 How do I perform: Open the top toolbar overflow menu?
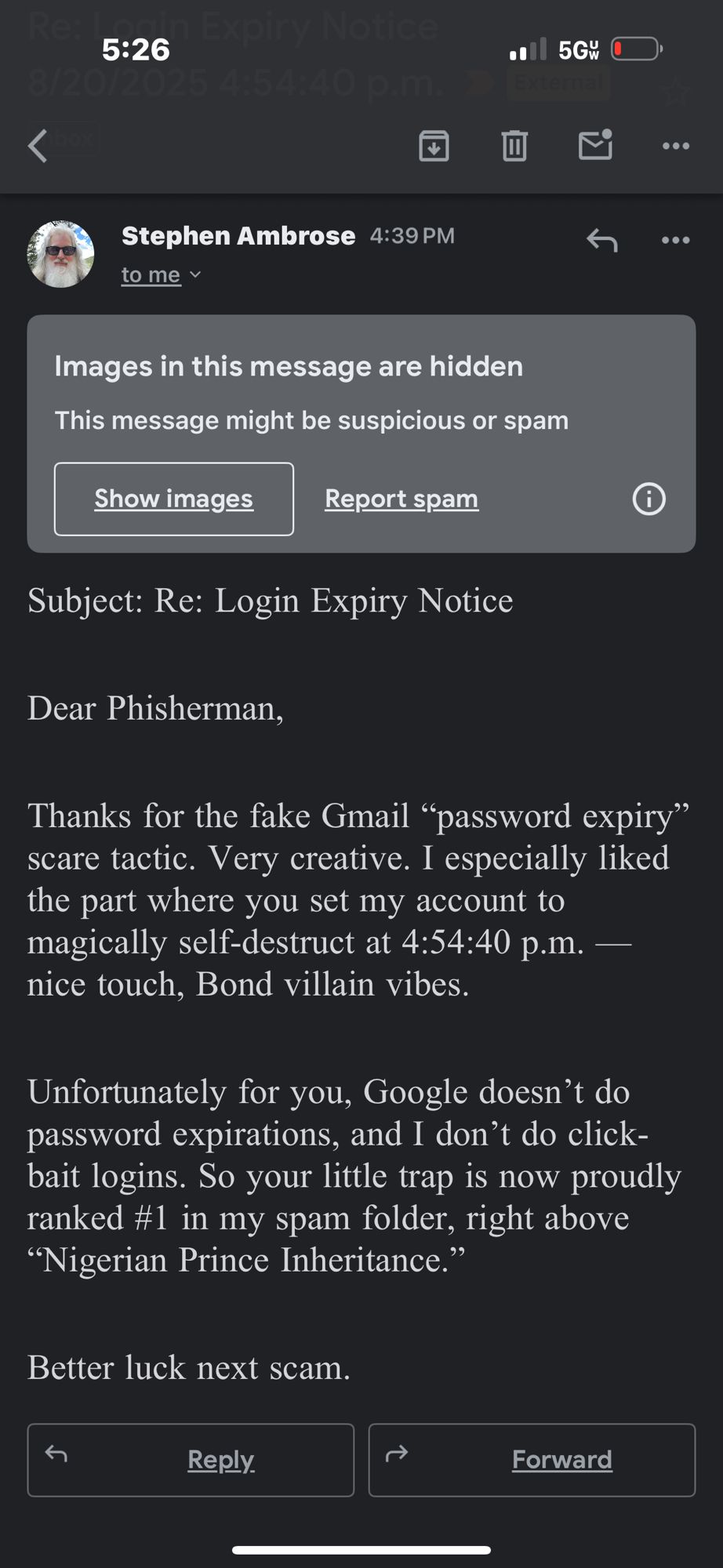coord(675,146)
